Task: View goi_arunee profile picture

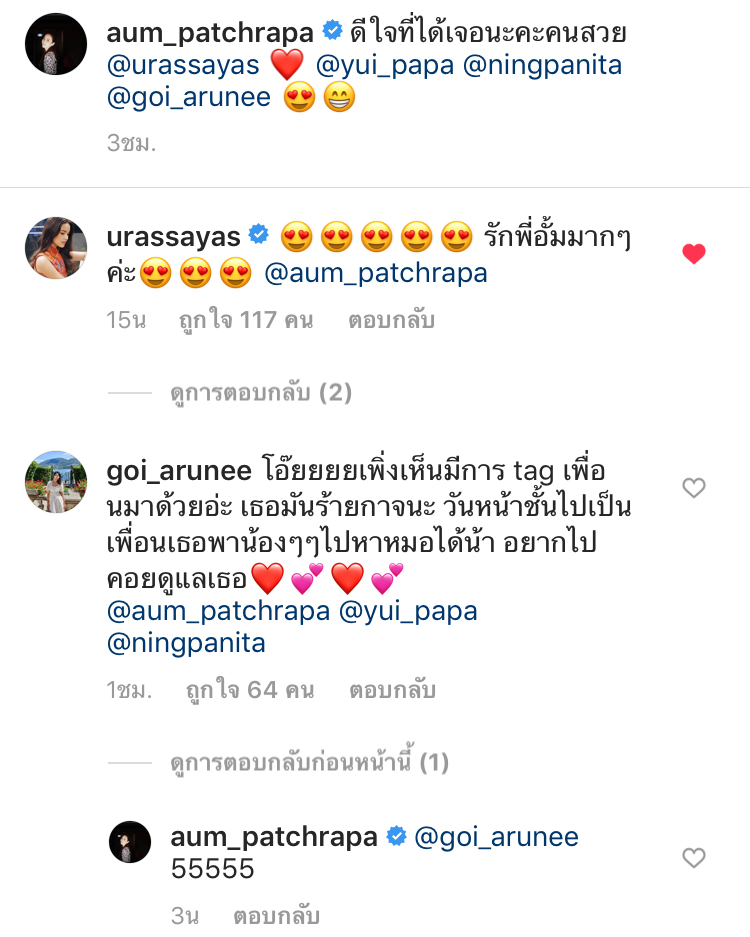Action: [x=56, y=482]
